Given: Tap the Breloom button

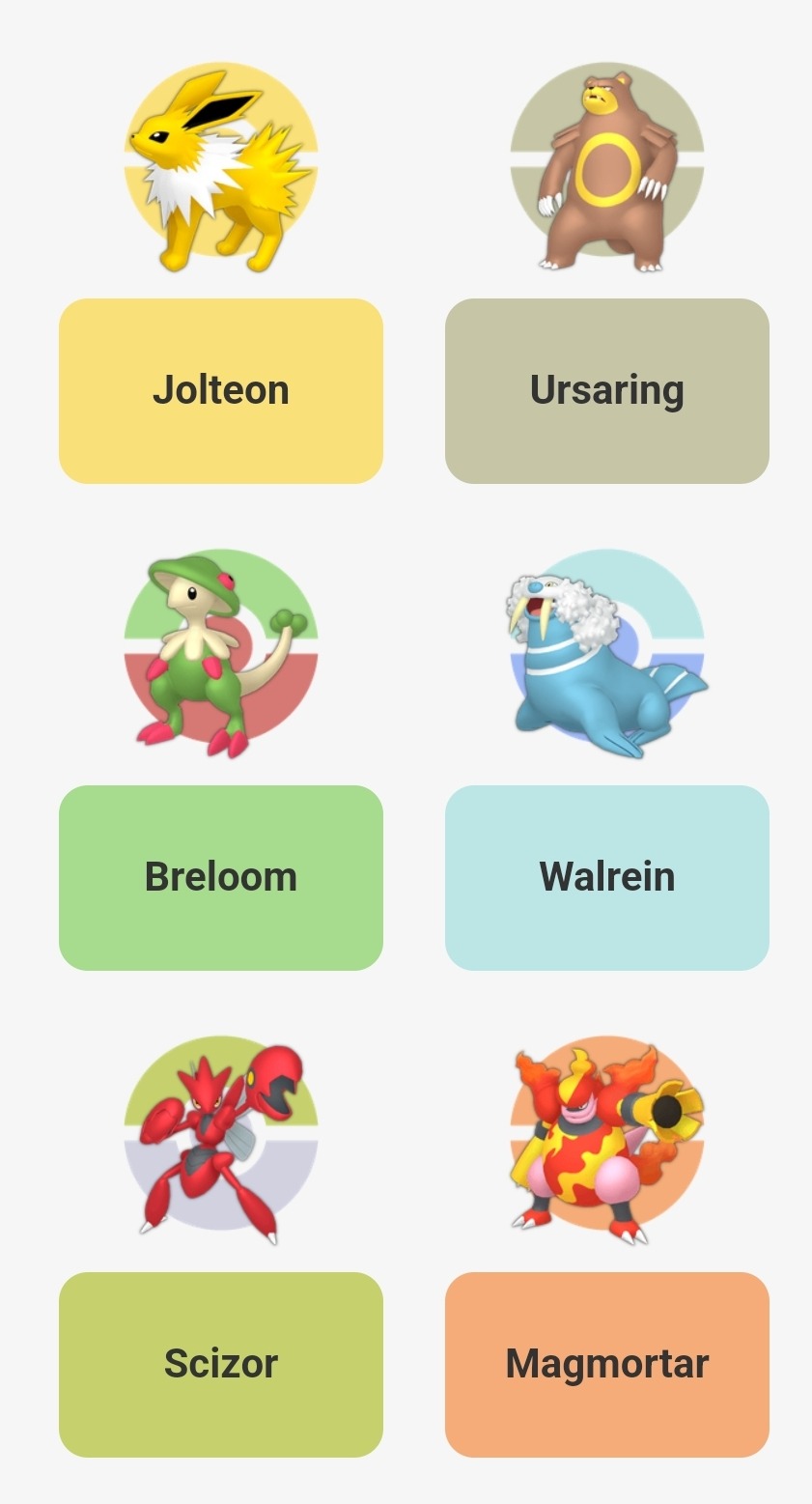Looking at the screenshot, I should click(x=221, y=877).
